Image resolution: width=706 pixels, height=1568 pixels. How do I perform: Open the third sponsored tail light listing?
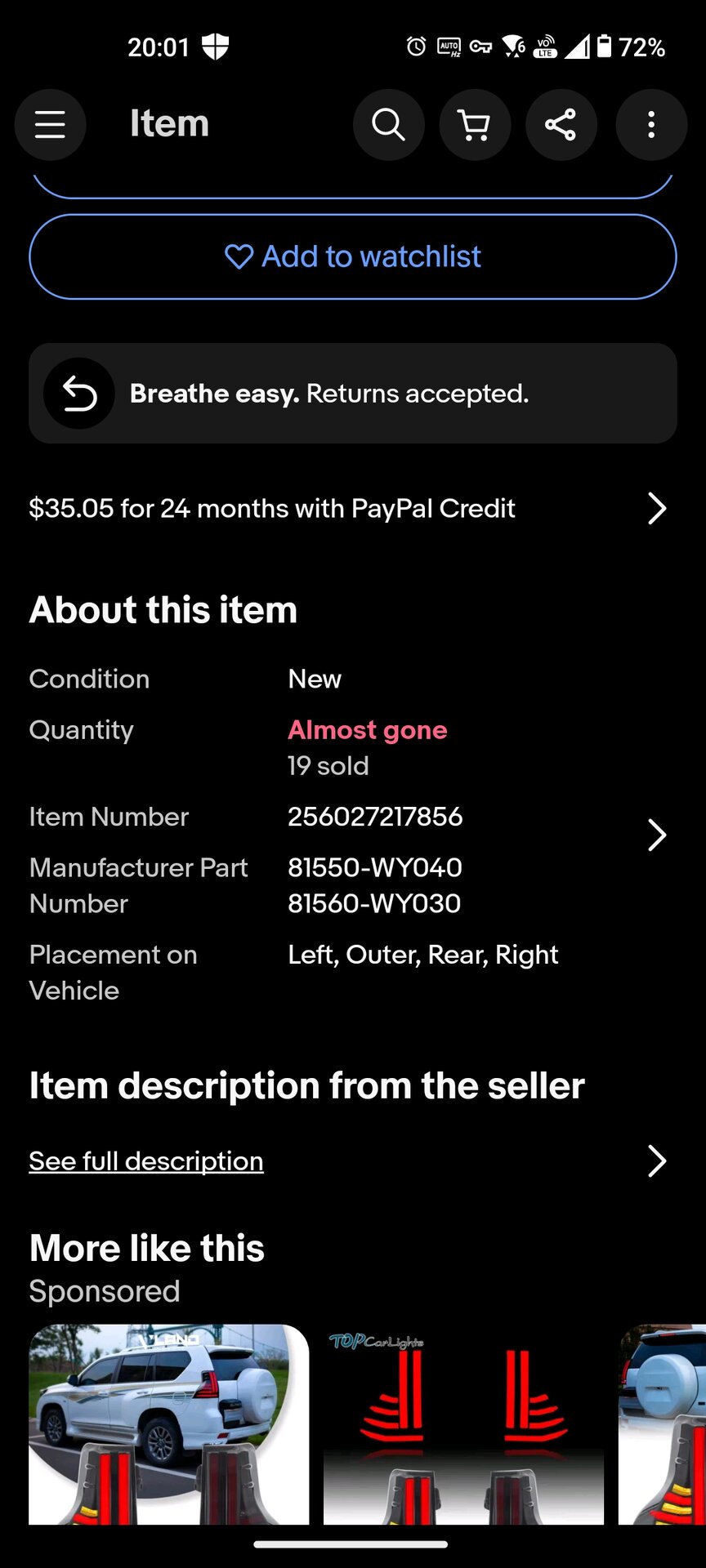click(x=662, y=1424)
